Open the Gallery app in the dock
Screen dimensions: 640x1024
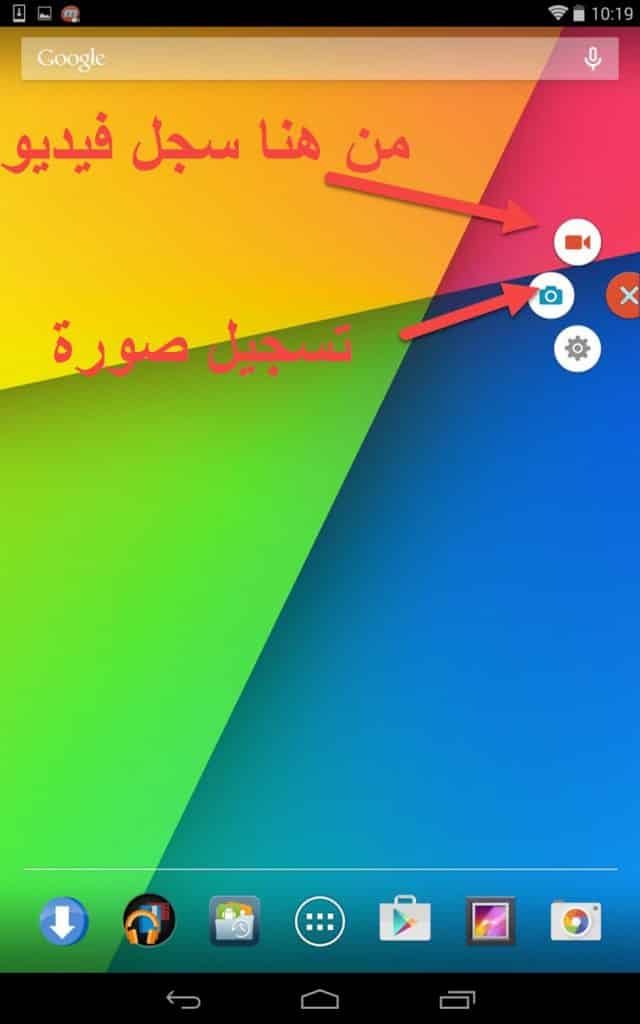pos(491,921)
